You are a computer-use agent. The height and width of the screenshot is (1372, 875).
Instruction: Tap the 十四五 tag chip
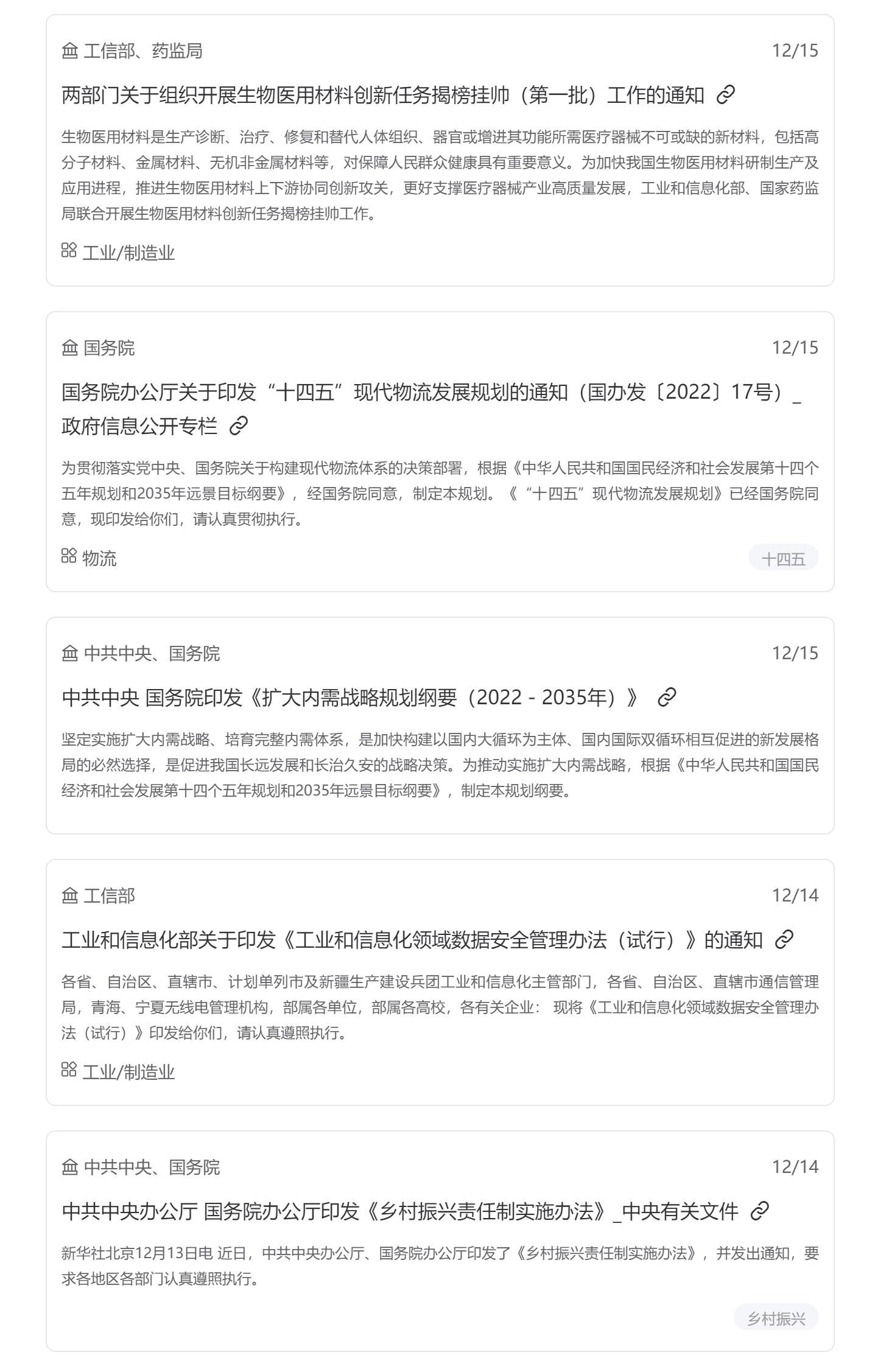click(x=783, y=558)
